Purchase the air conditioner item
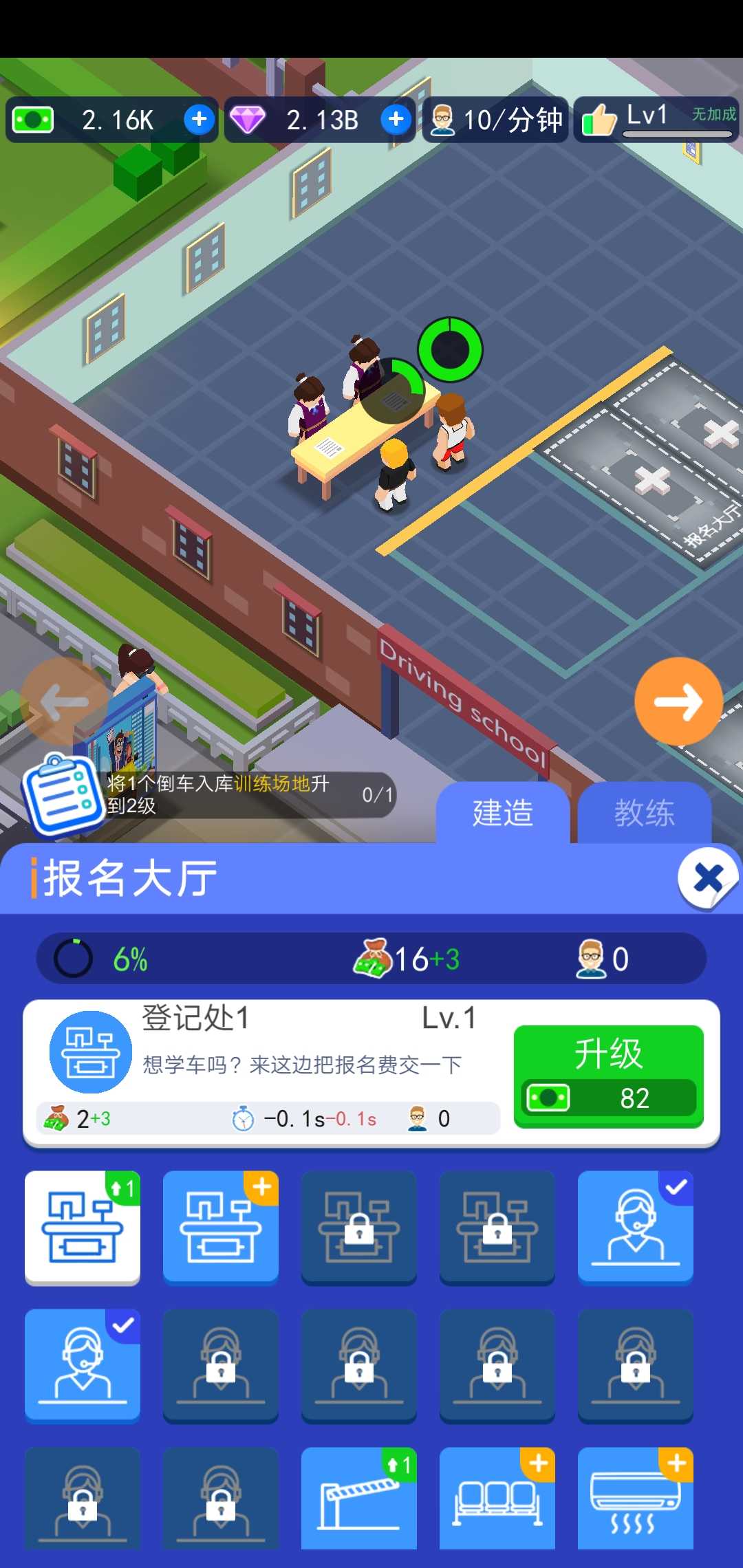743x1568 pixels. point(635,1499)
